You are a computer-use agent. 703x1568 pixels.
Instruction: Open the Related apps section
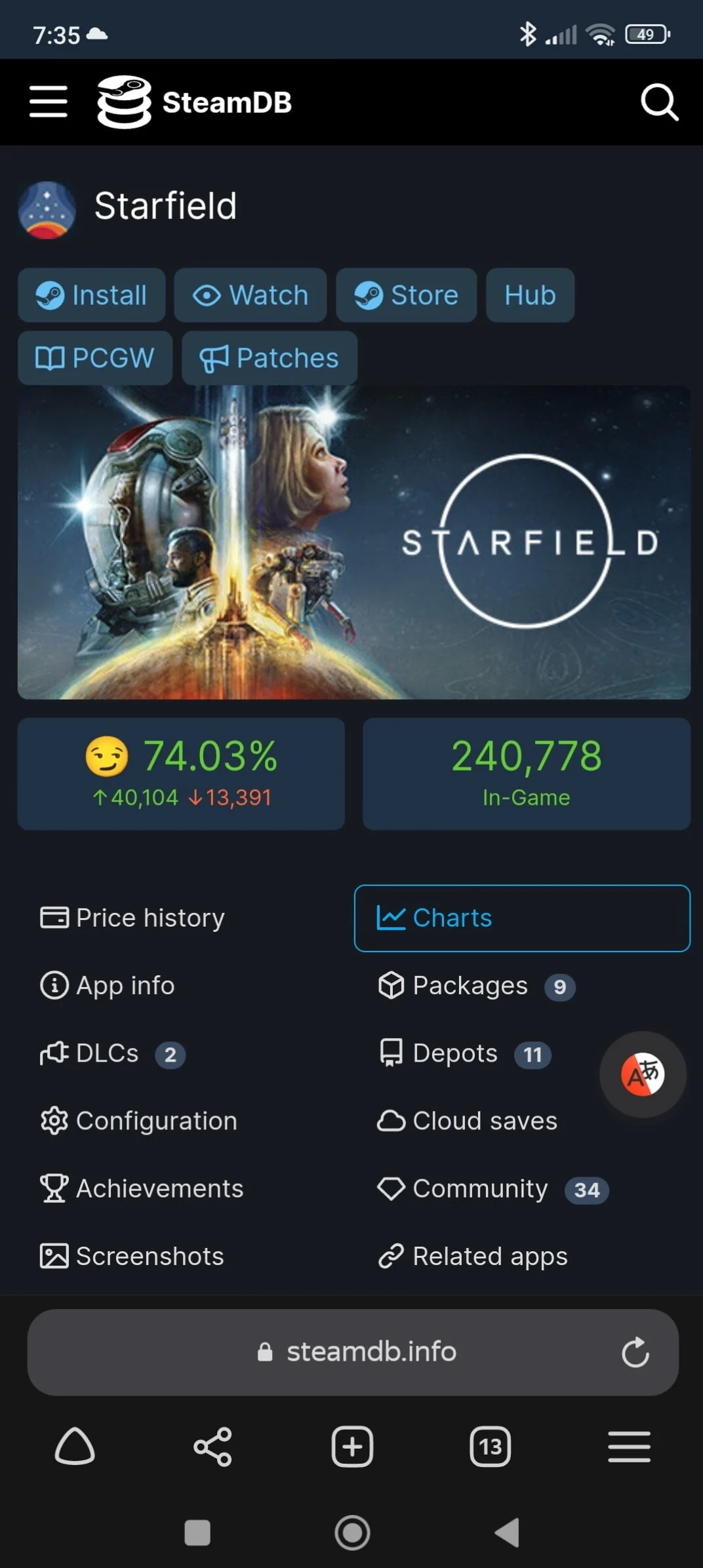[473, 1256]
